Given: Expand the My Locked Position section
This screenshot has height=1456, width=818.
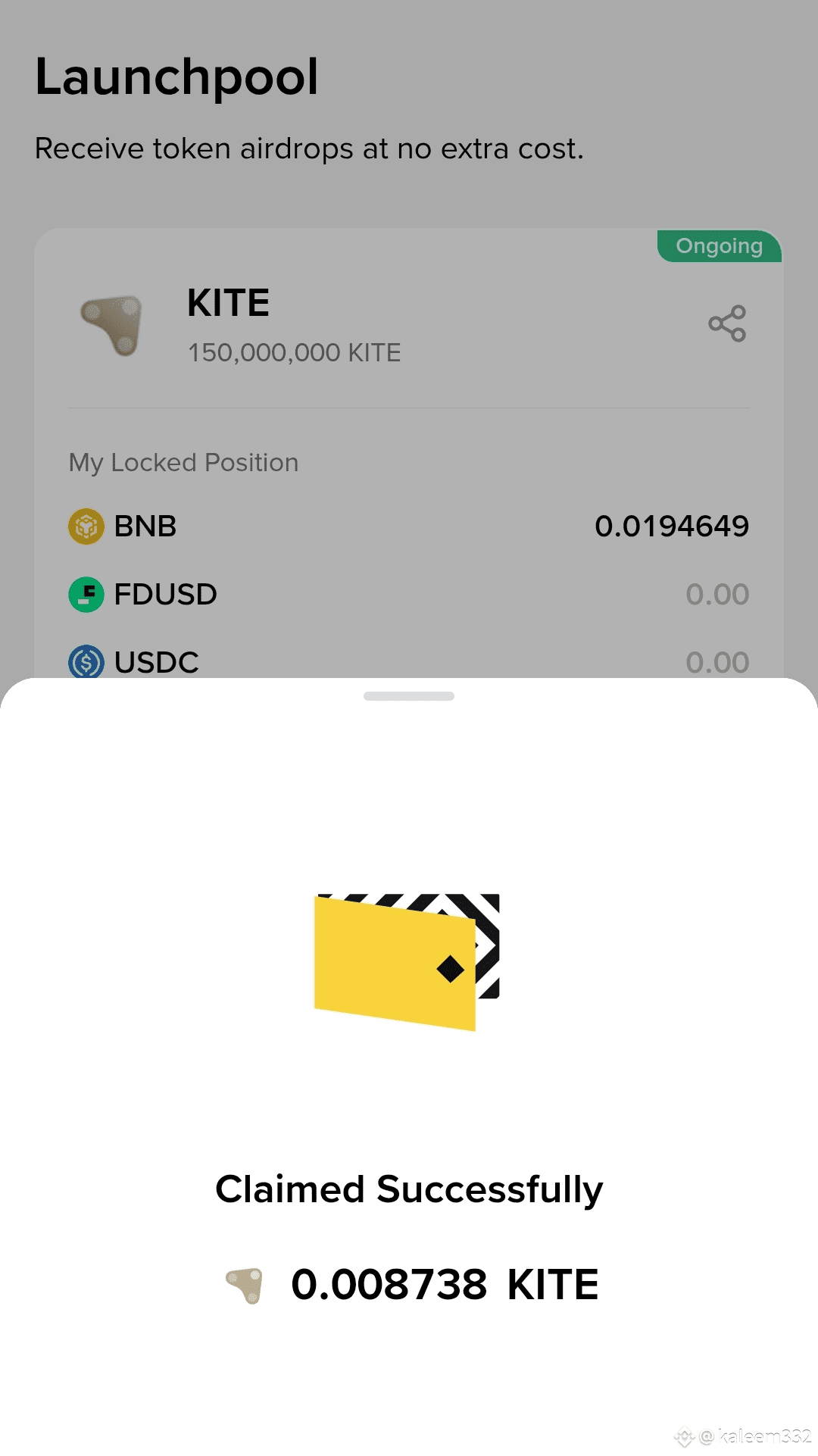Looking at the screenshot, I should pos(183,462).
